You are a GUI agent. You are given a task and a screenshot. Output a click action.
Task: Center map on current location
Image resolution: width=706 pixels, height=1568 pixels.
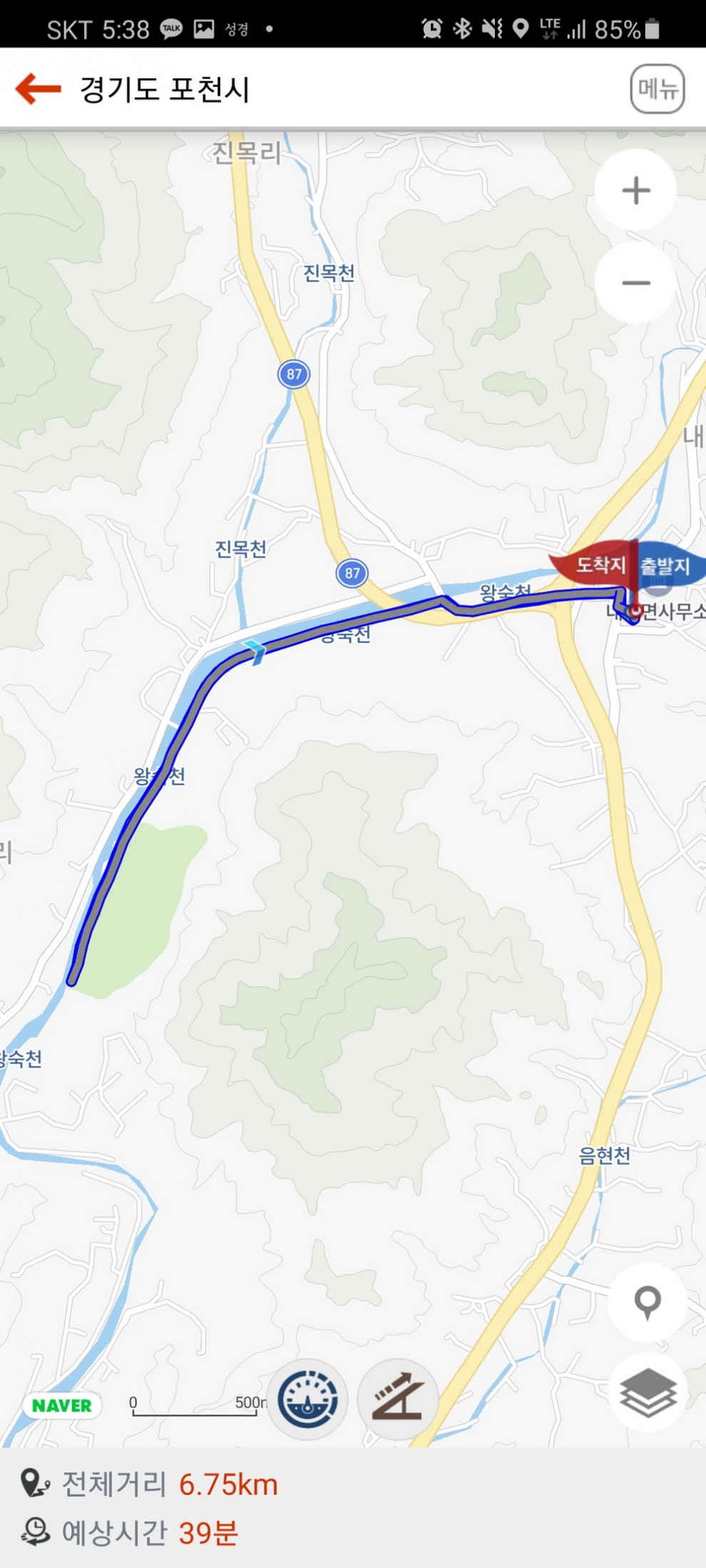(x=648, y=1303)
